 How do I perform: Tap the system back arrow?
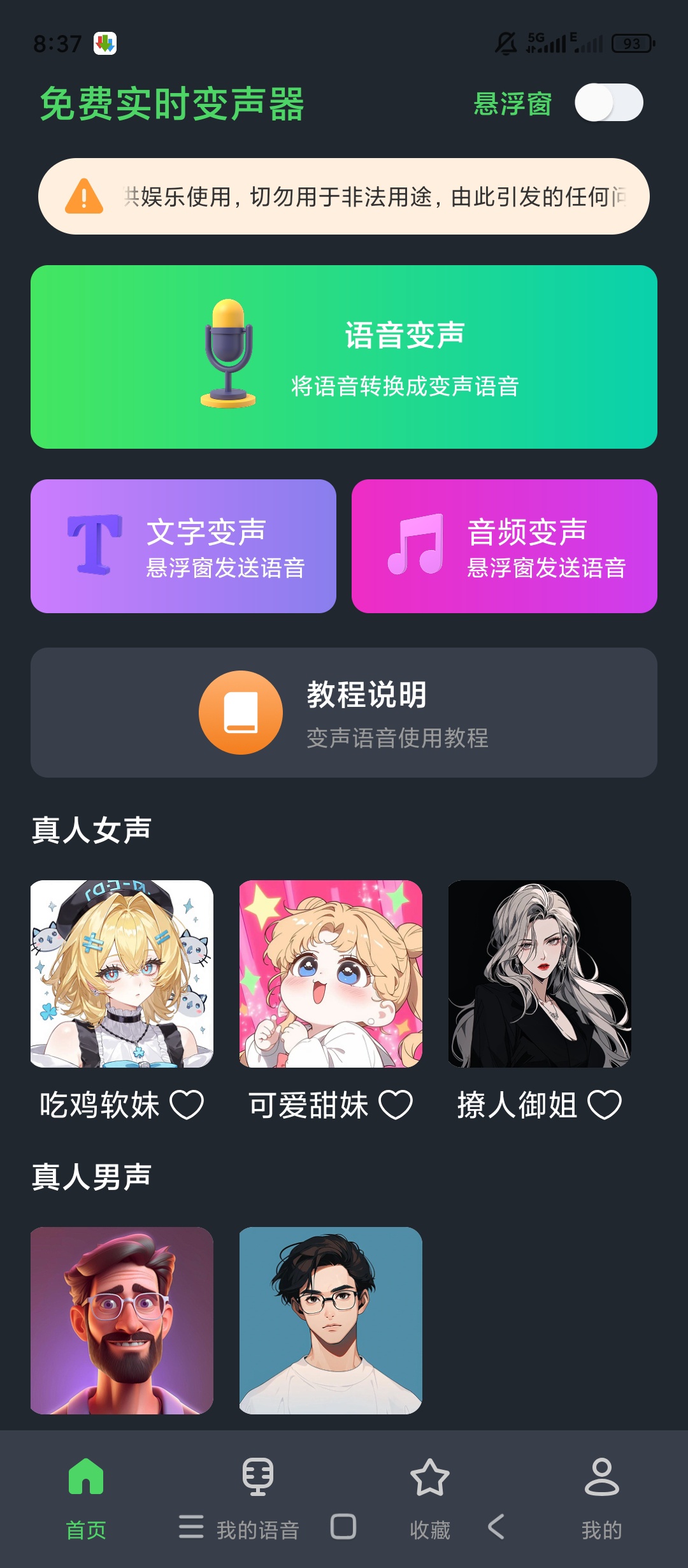click(x=496, y=1527)
